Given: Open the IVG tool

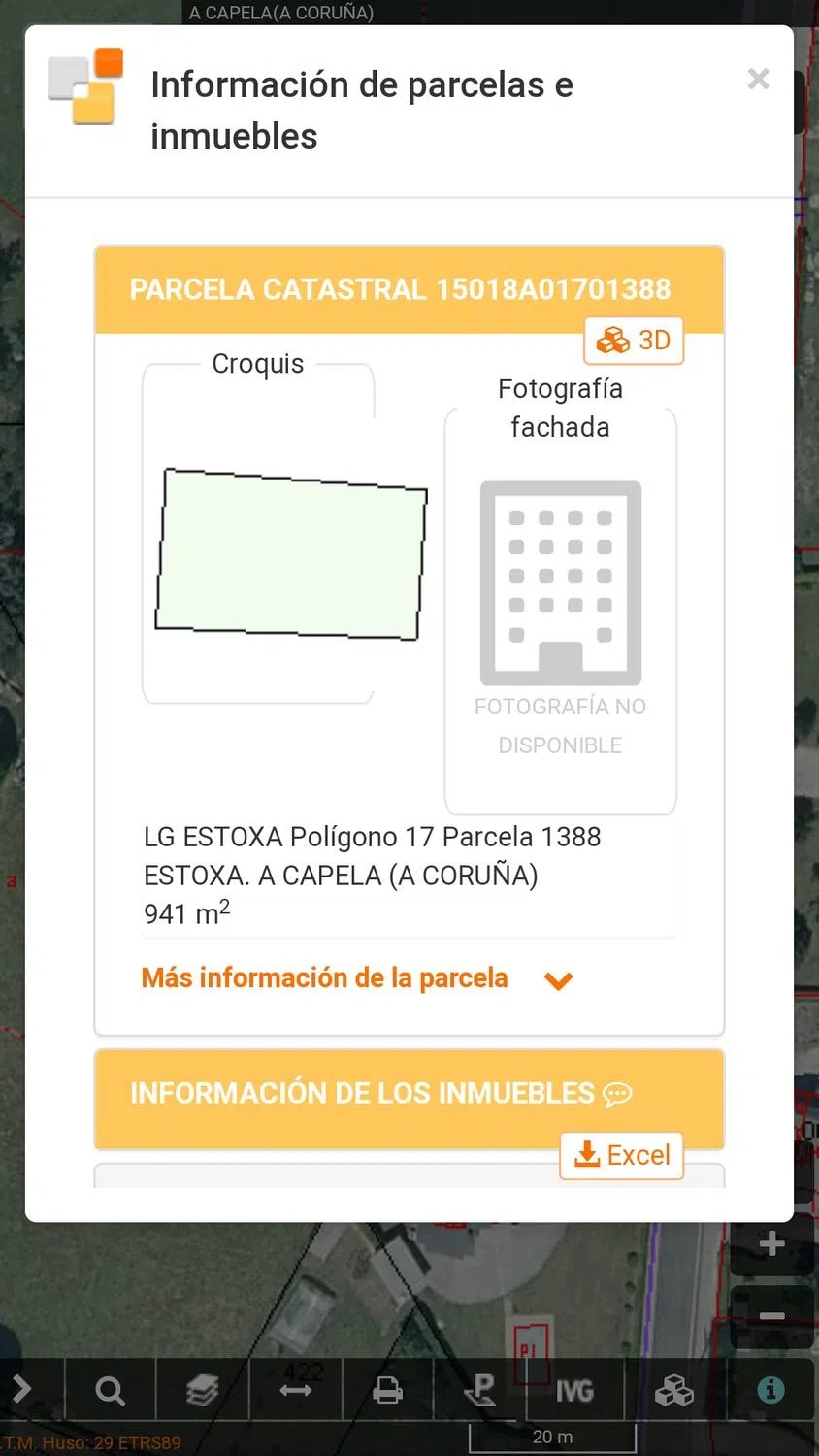Looking at the screenshot, I should [x=574, y=1391].
